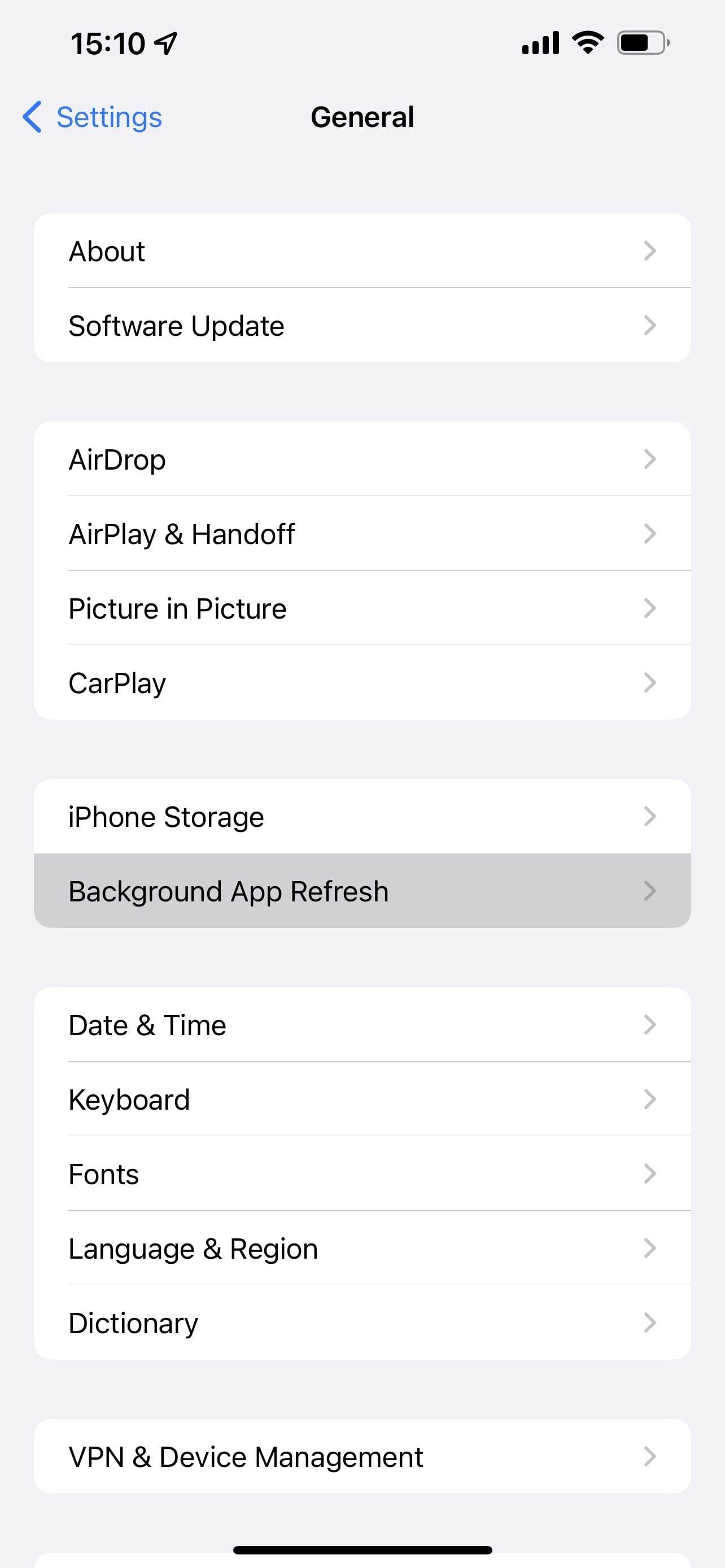725x1568 pixels.
Task: Open Dictionary settings
Action: pyautogui.click(x=361, y=1322)
